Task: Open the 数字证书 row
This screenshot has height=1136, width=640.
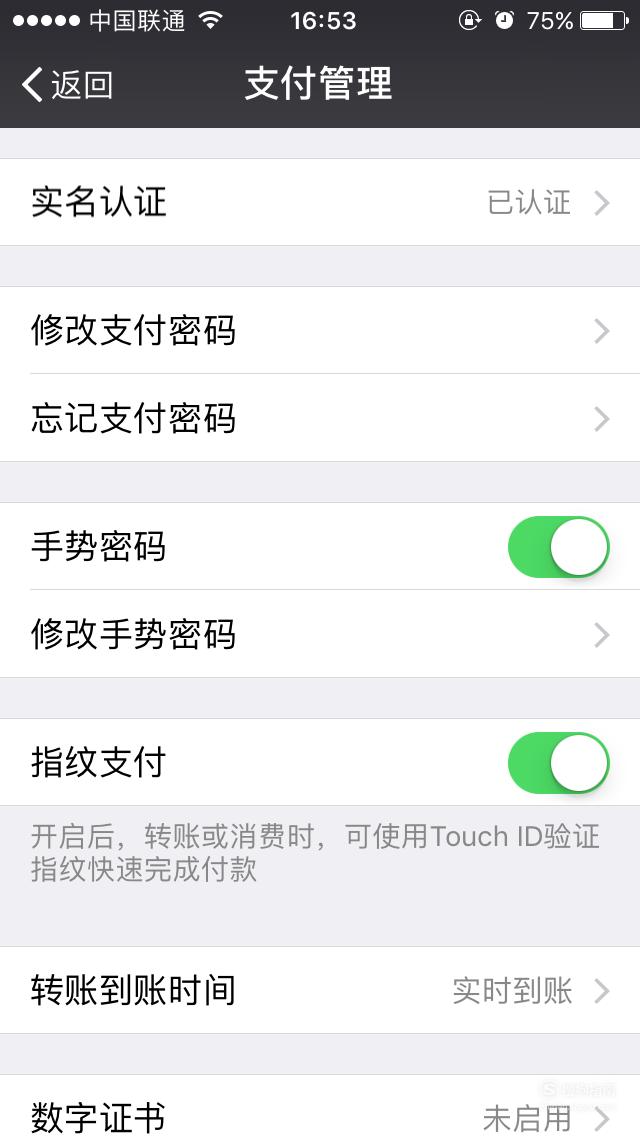Action: pyautogui.click(x=320, y=1106)
